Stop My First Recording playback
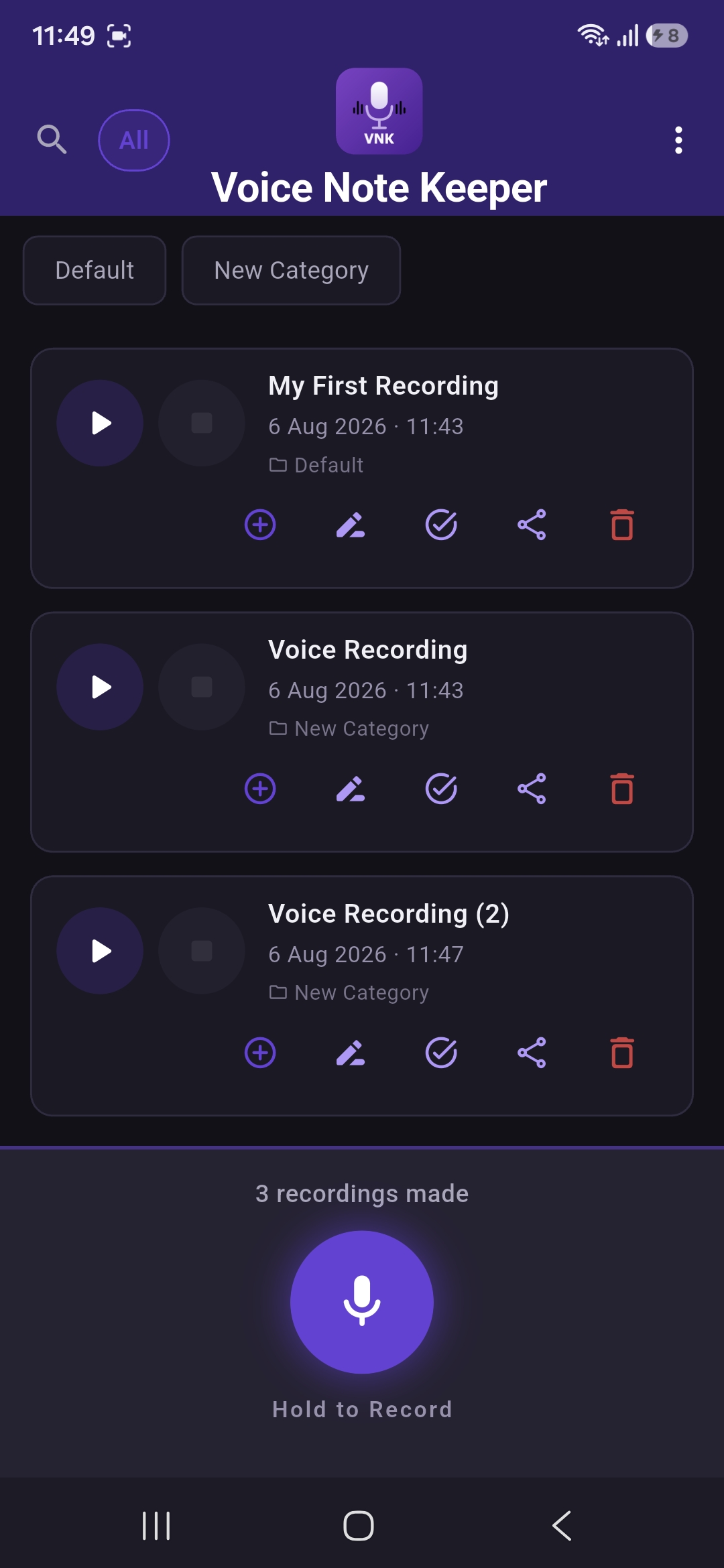 [x=202, y=423]
